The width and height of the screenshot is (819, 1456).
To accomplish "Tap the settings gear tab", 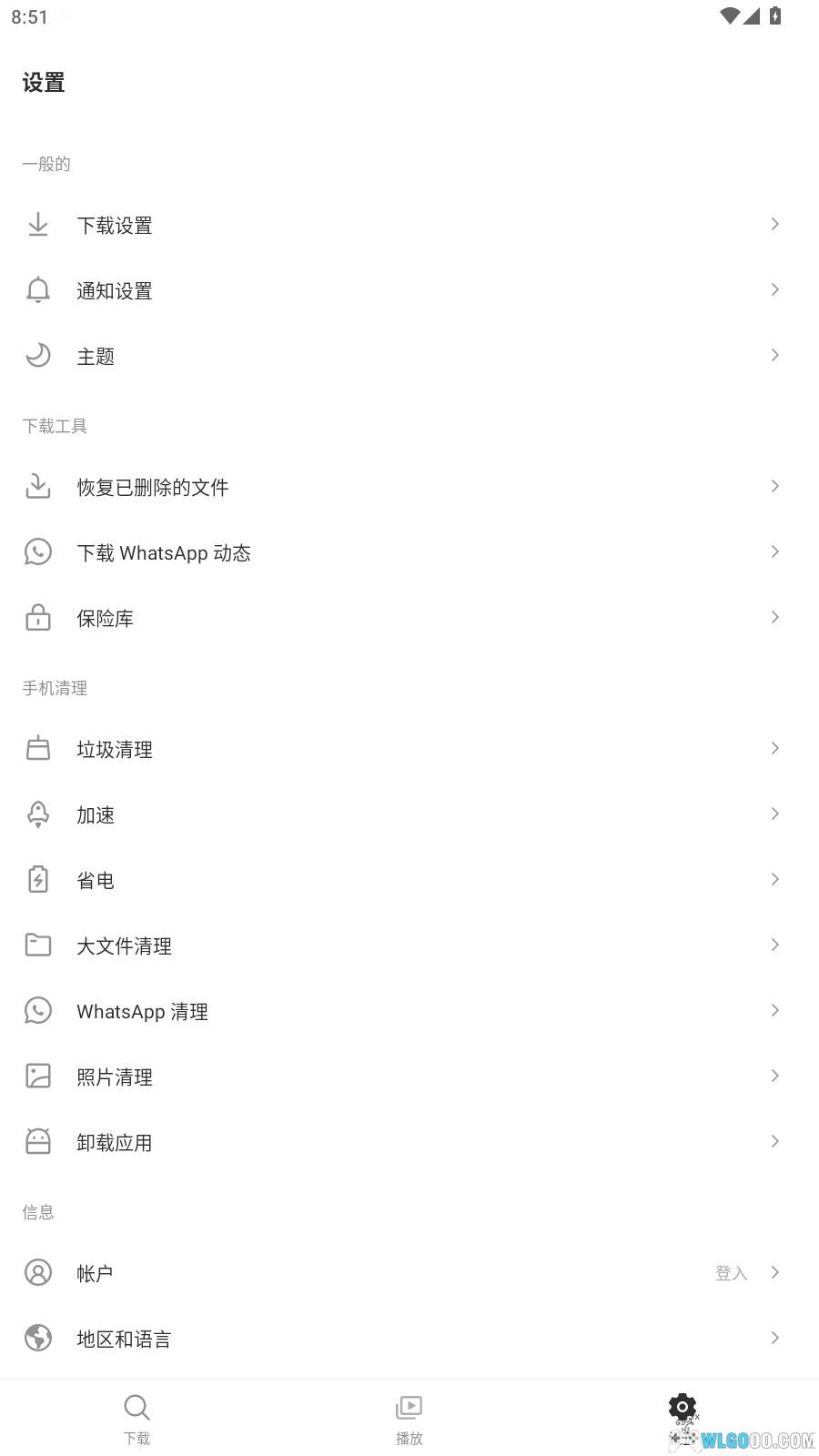I will 682,1410.
